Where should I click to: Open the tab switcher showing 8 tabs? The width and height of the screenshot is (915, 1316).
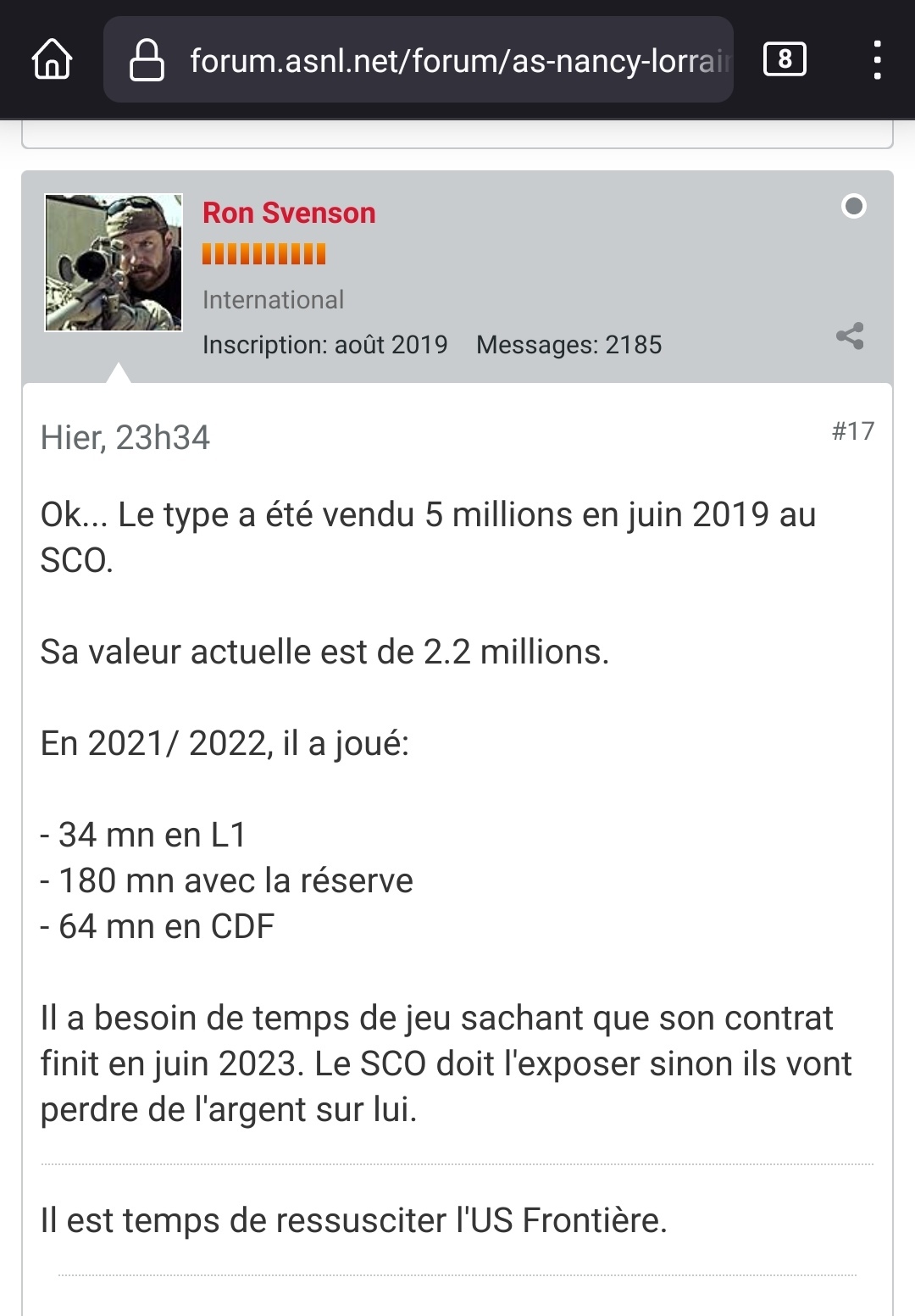(x=785, y=59)
